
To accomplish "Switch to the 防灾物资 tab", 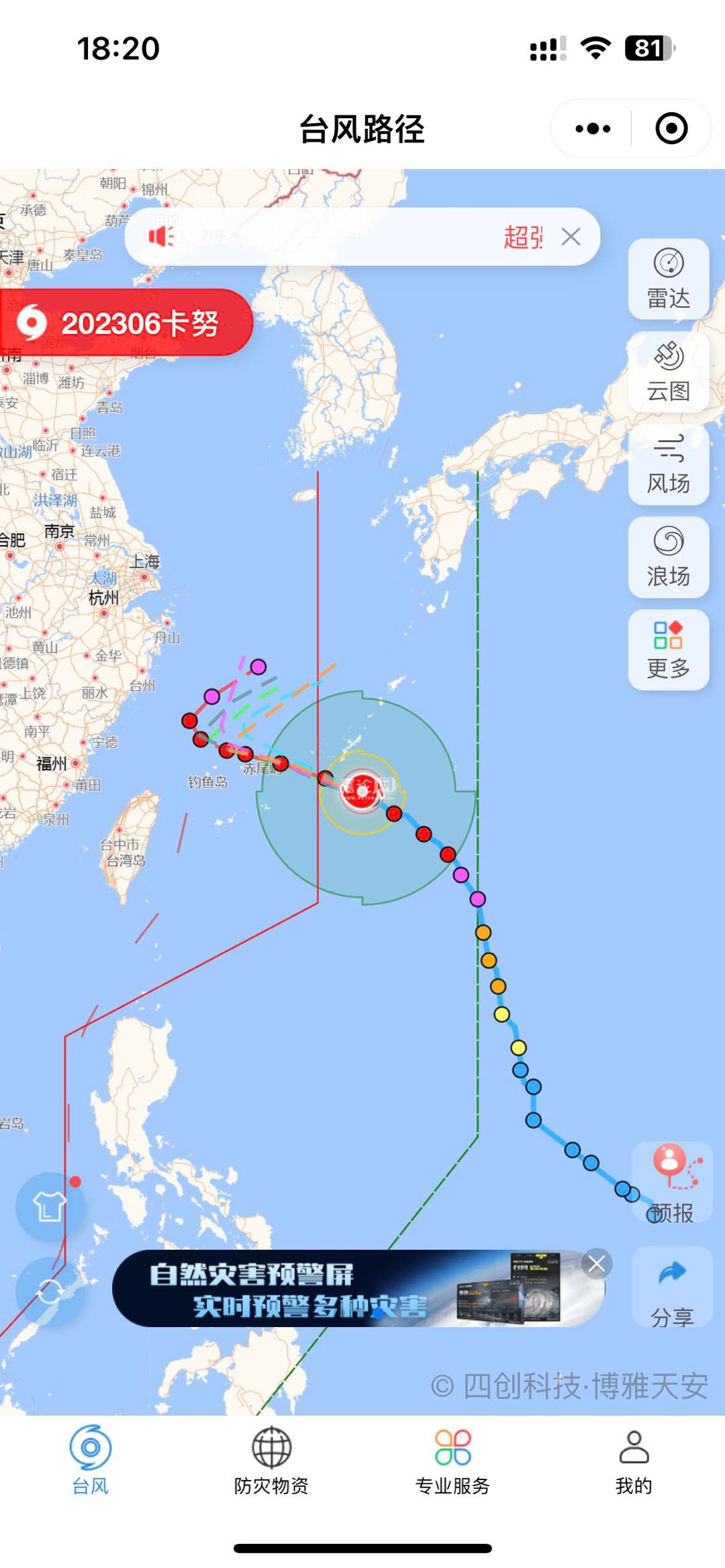I will (271, 1461).
